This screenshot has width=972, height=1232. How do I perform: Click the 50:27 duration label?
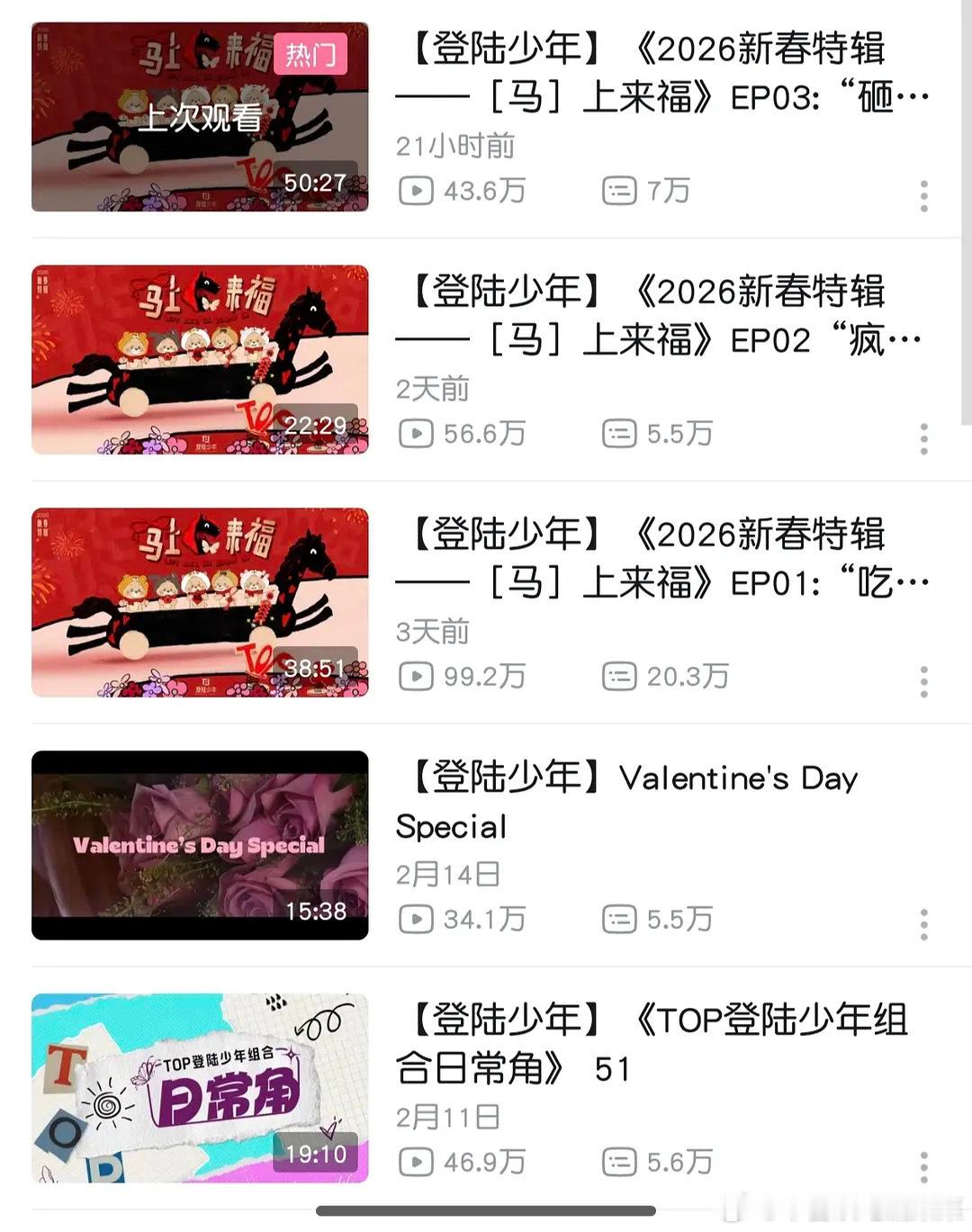315,180
